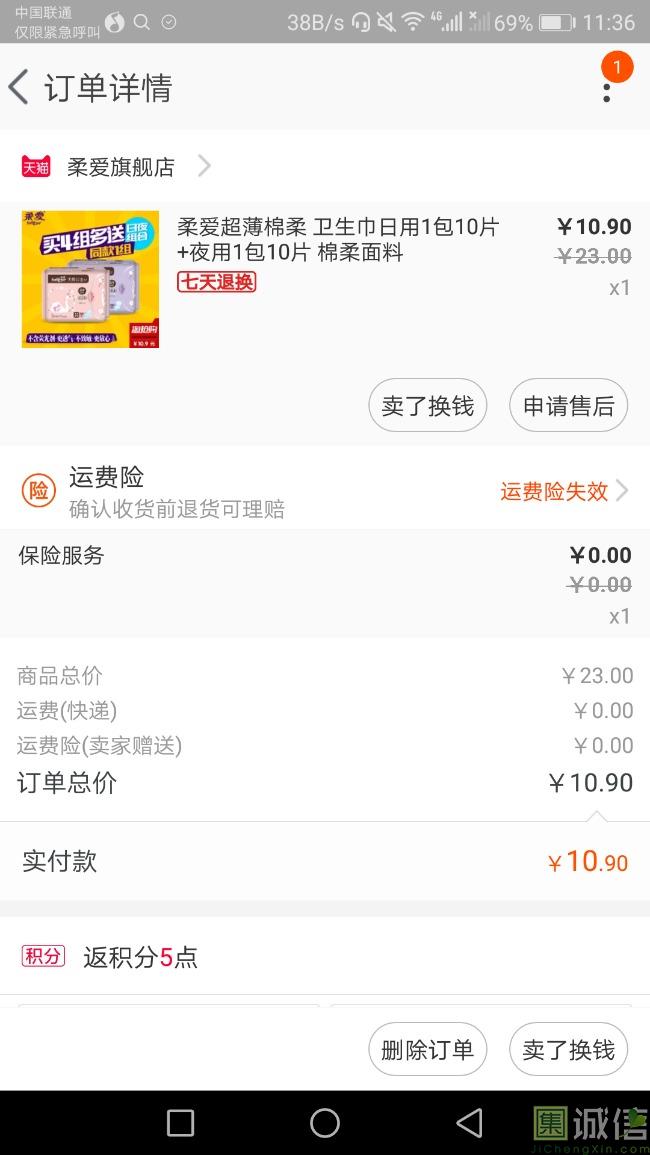Open the recent apps view
This screenshot has height=1155, width=650.
(180, 1123)
